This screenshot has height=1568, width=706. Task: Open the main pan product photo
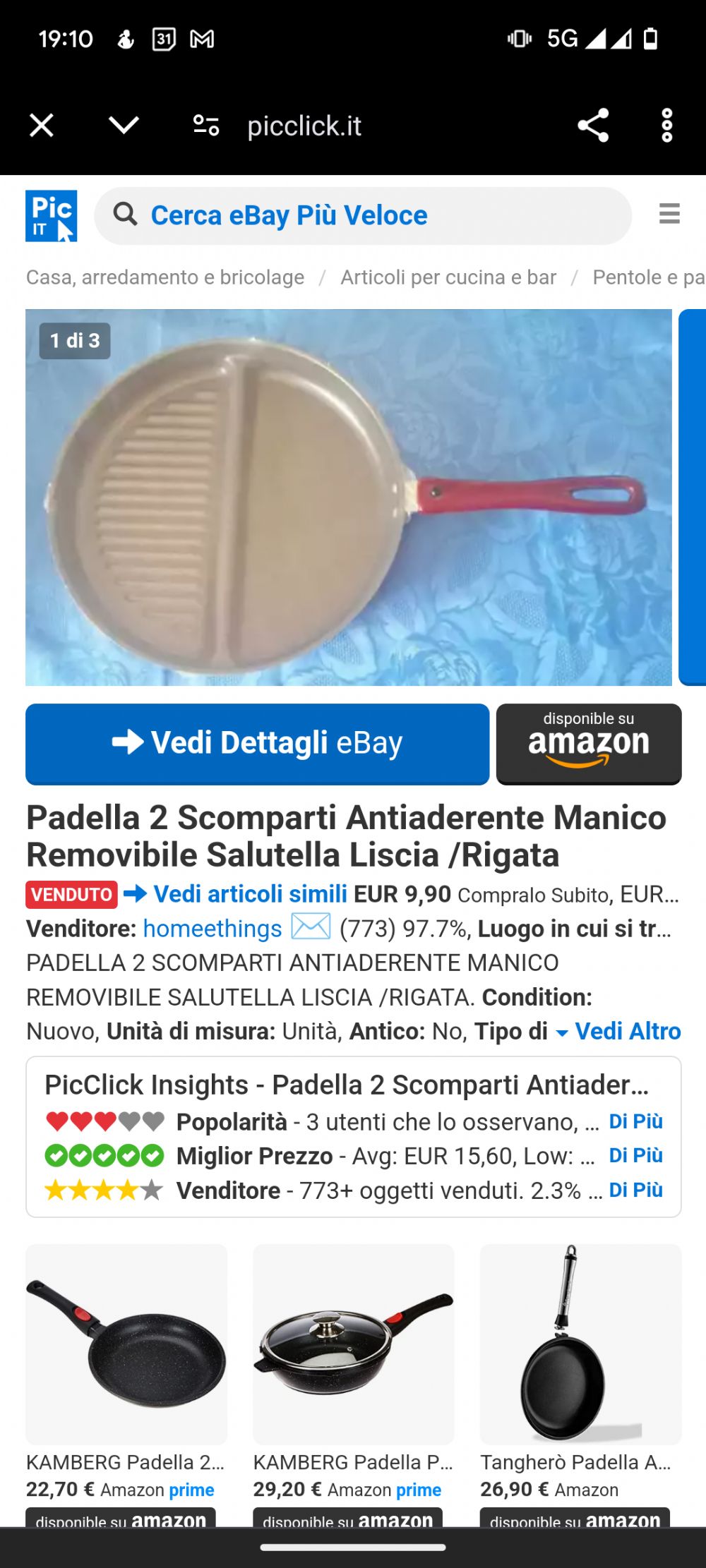[x=349, y=497]
